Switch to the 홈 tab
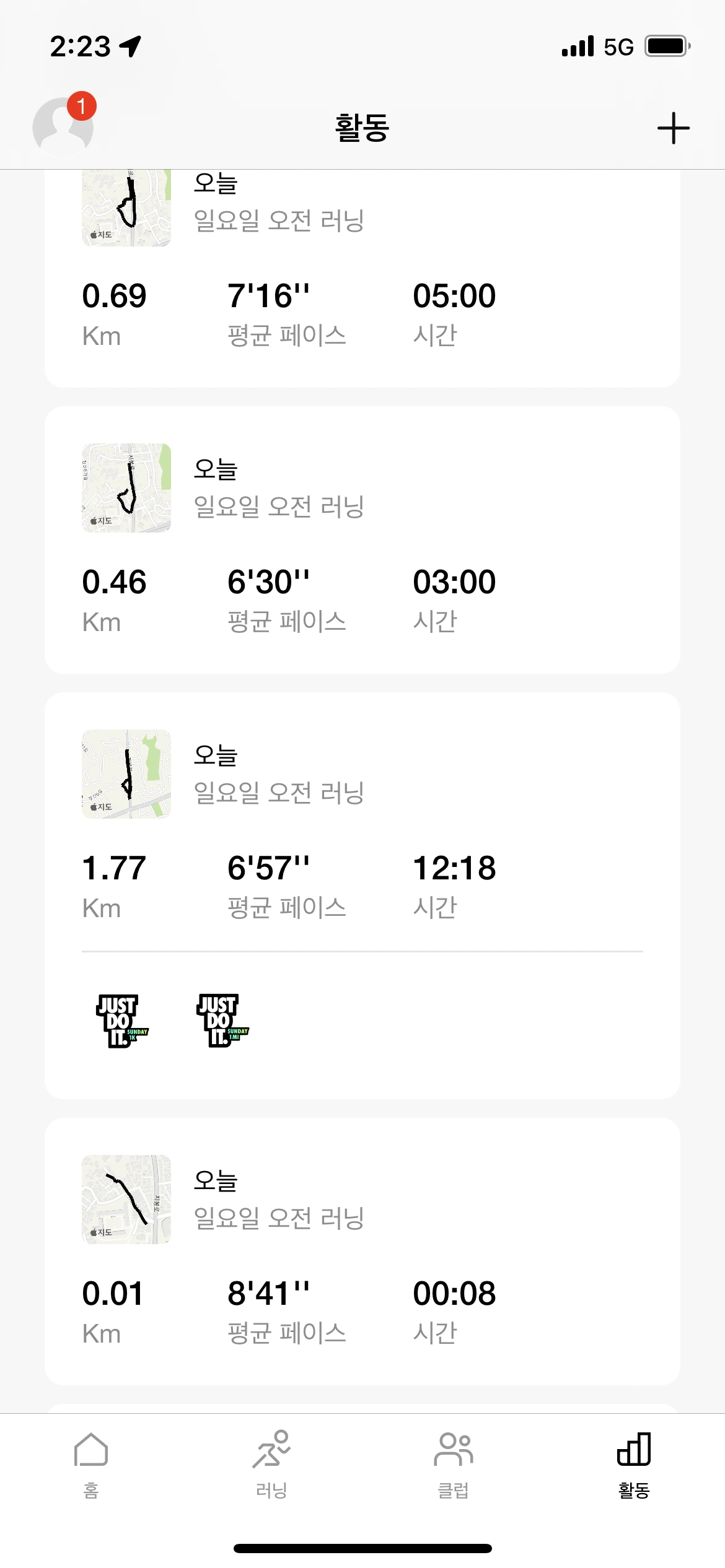 tap(91, 1464)
